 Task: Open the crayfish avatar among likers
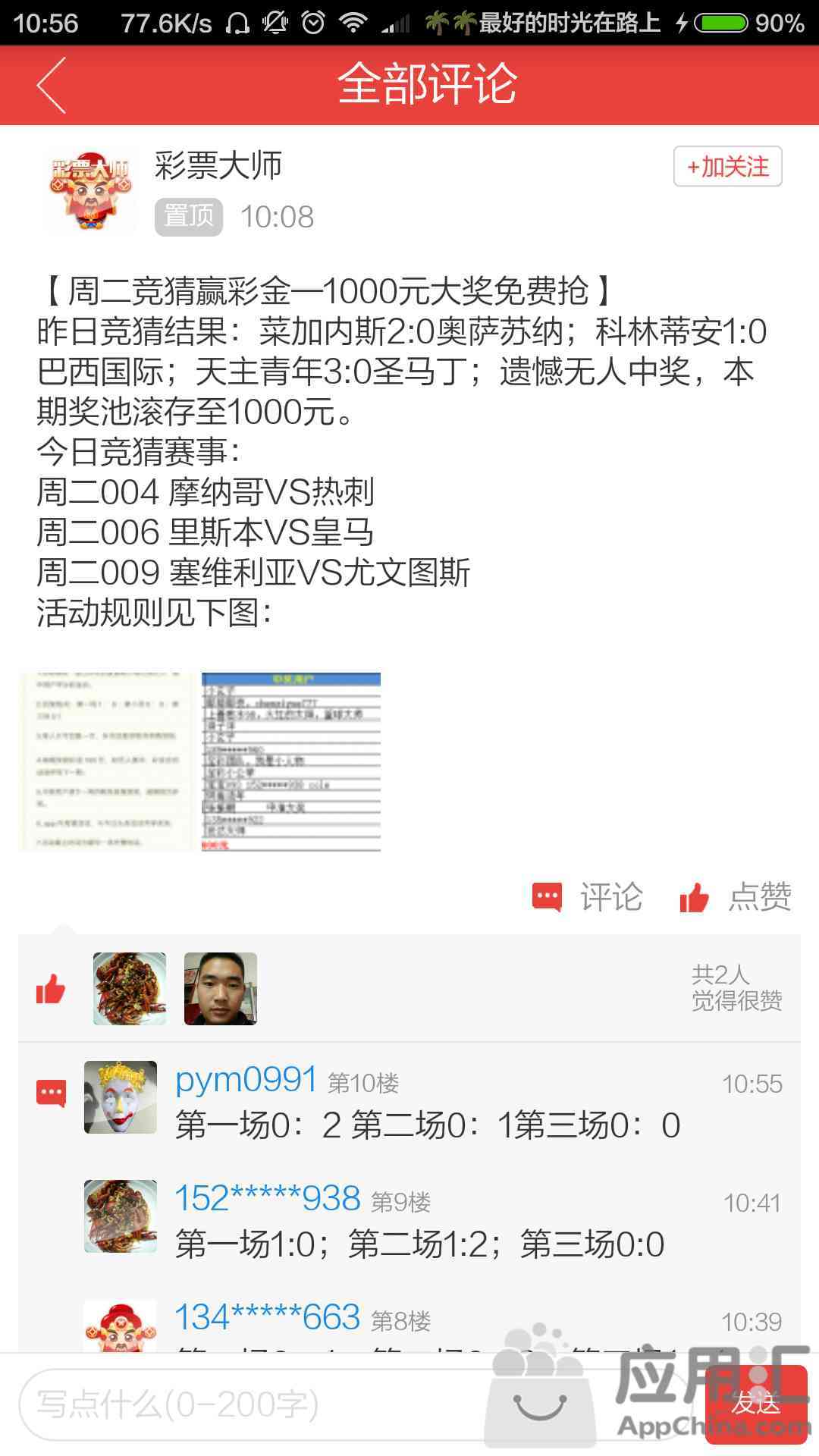pos(130,989)
